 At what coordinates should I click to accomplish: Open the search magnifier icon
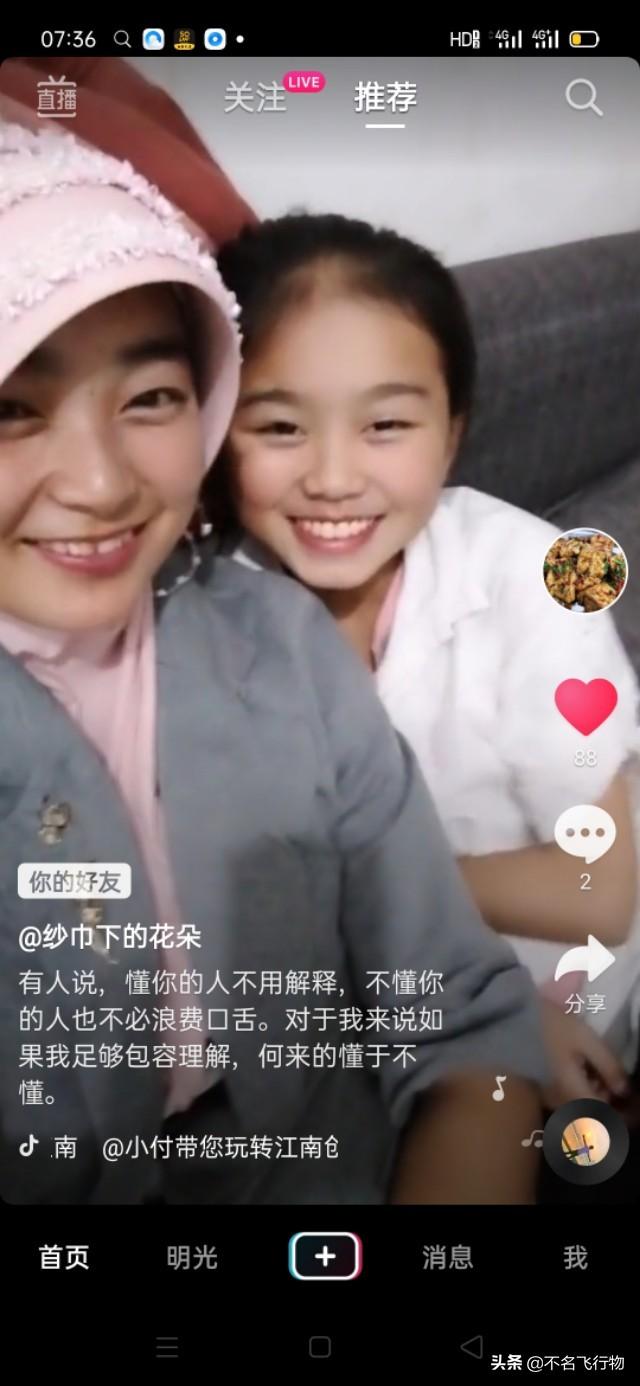coord(584,97)
